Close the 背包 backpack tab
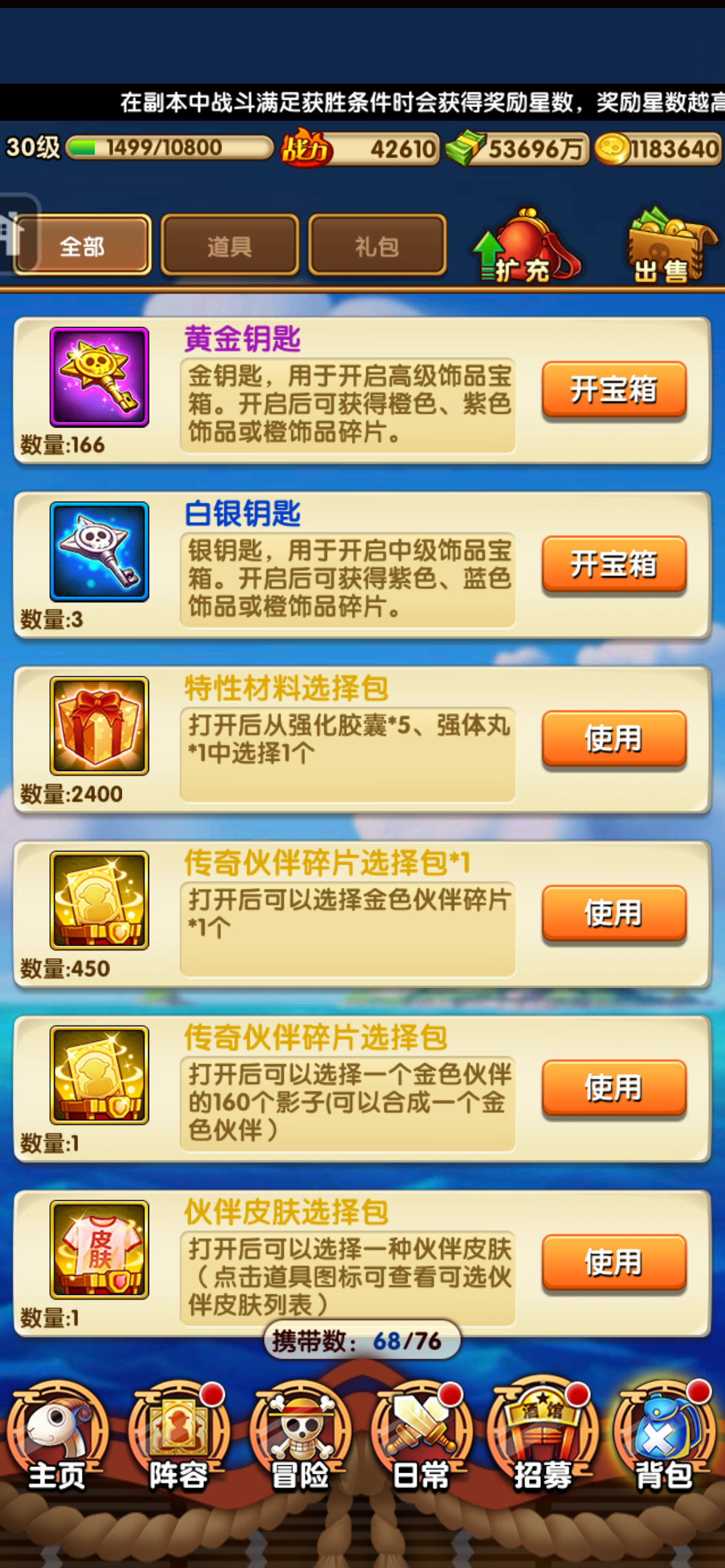The height and width of the screenshot is (1568, 725). (x=663, y=1437)
